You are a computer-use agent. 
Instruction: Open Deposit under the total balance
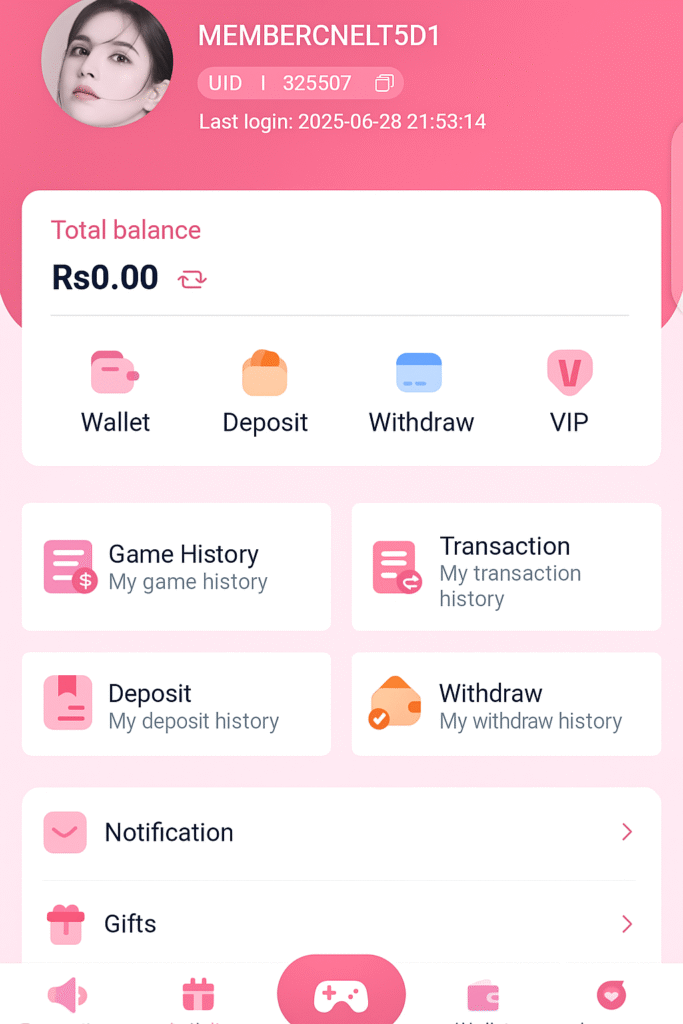coord(265,392)
